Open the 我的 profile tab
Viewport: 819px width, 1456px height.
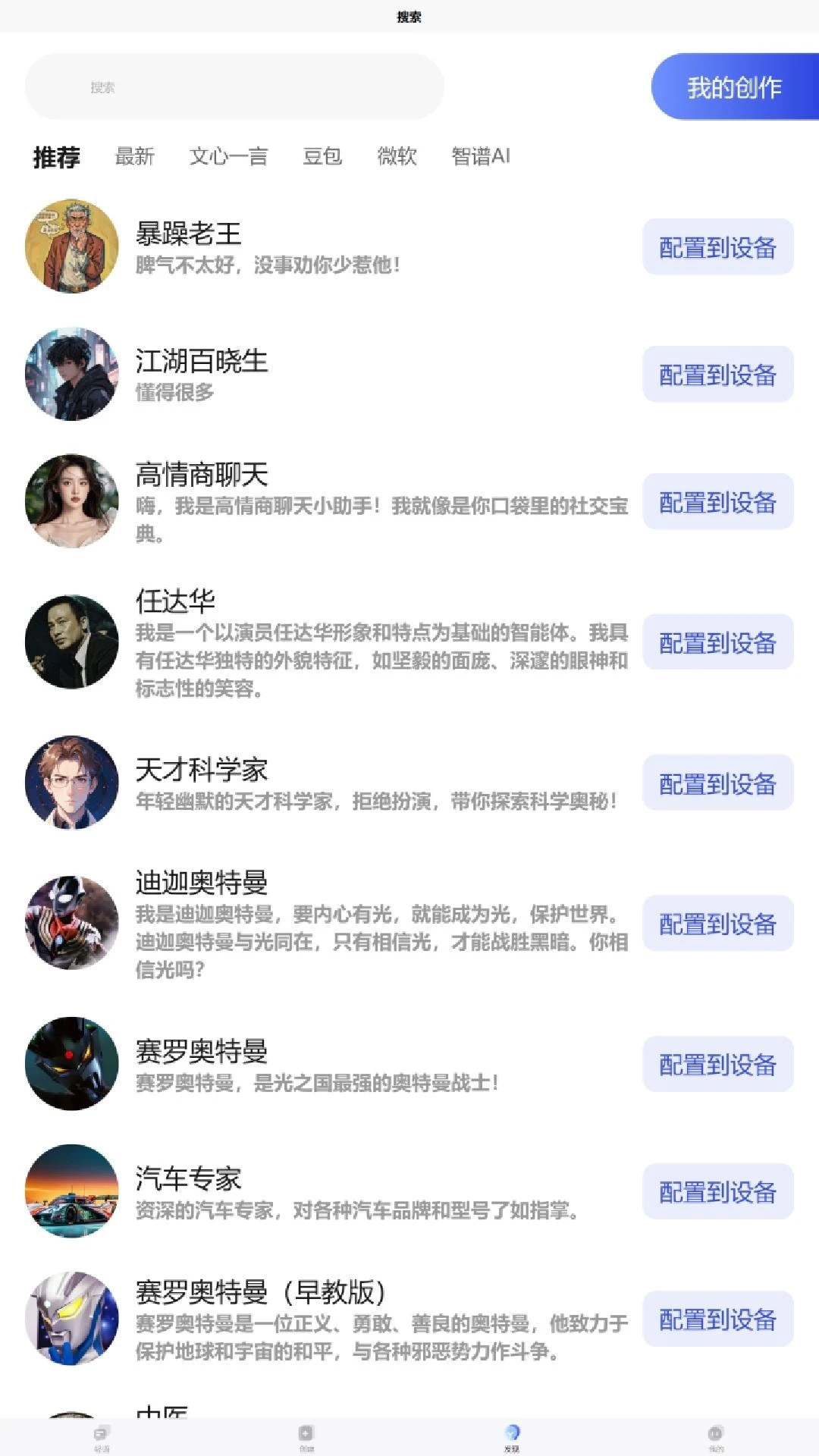(716, 1437)
